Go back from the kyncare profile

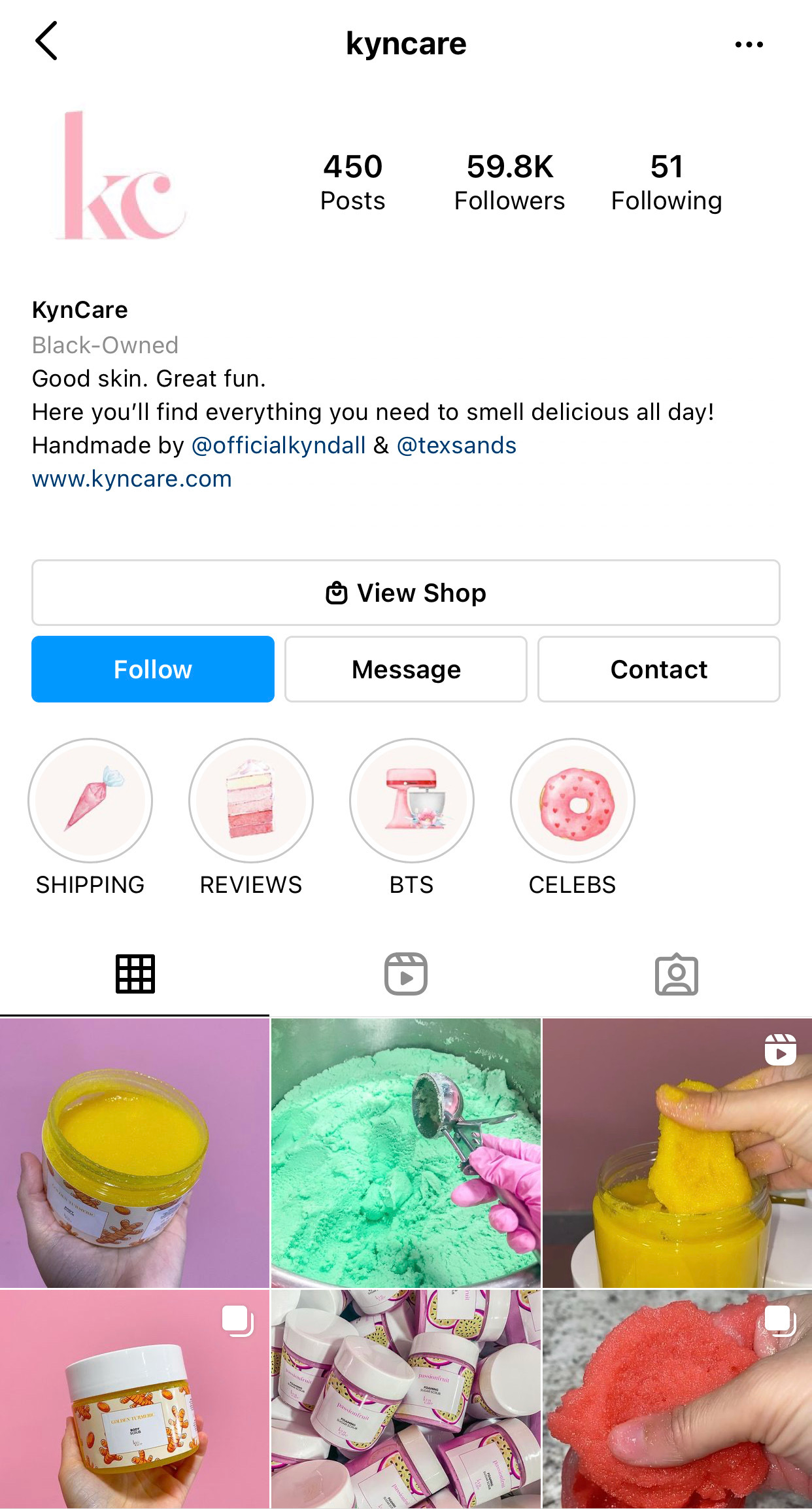click(x=46, y=41)
